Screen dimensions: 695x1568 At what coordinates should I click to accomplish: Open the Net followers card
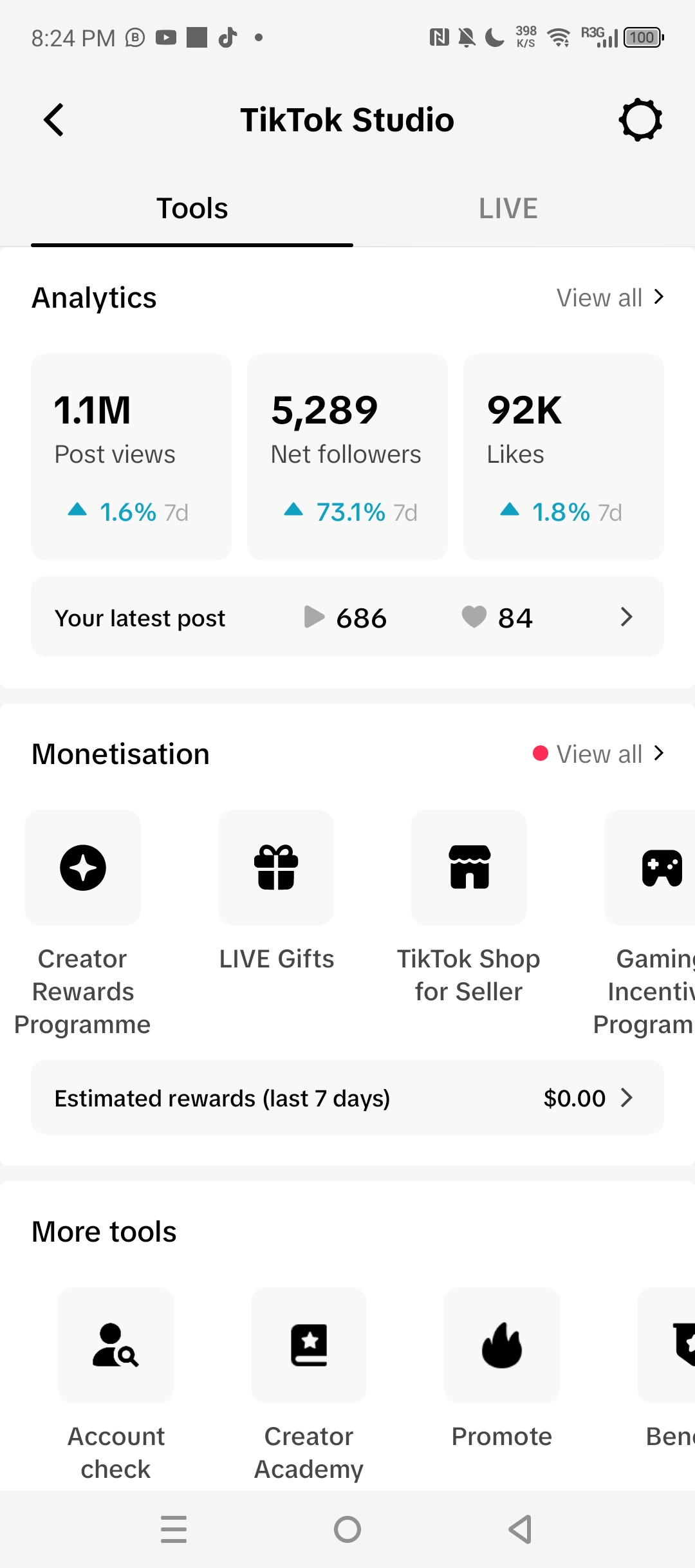coord(347,456)
